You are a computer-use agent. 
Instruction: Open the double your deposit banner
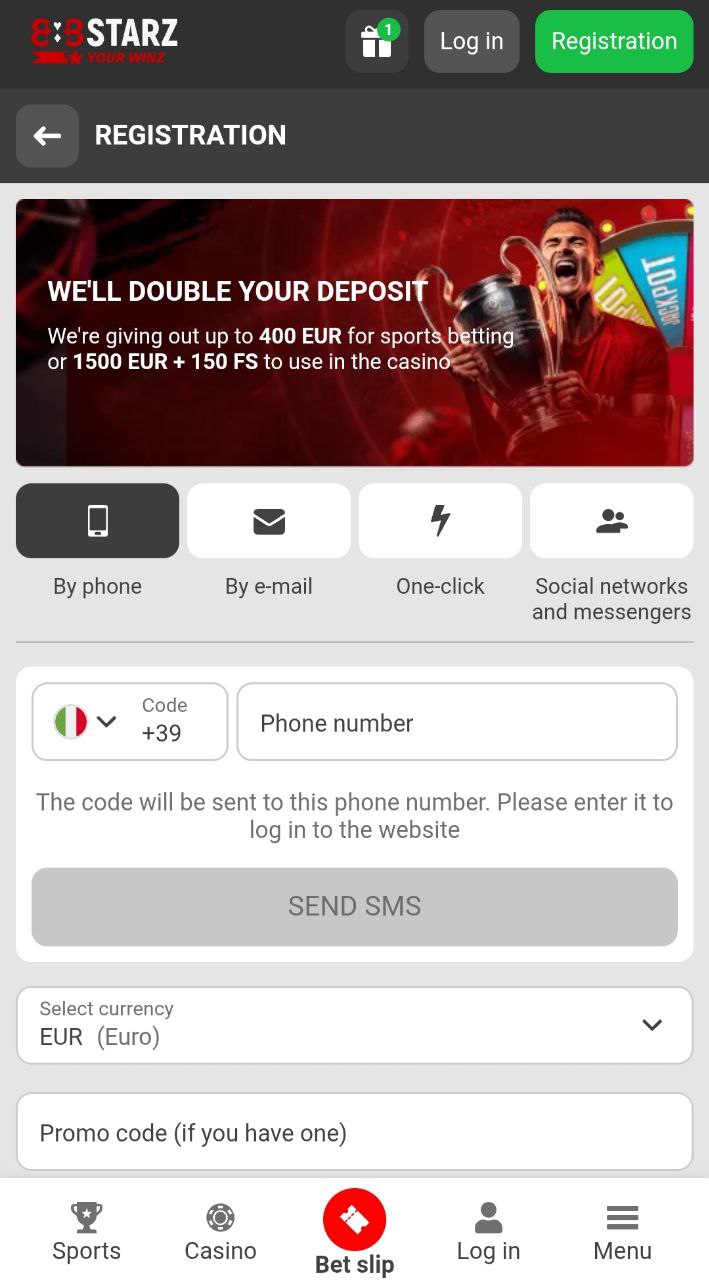[x=354, y=333]
